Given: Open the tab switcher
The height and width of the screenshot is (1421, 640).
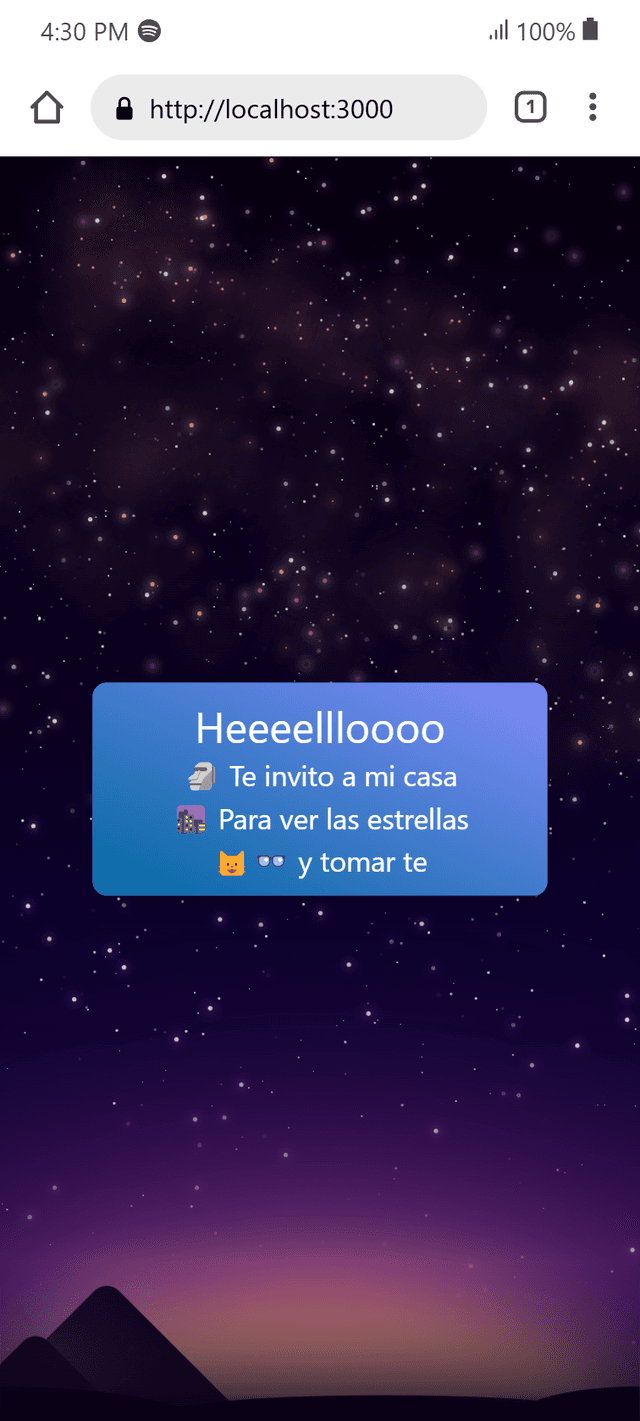Looking at the screenshot, I should point(530,107).
